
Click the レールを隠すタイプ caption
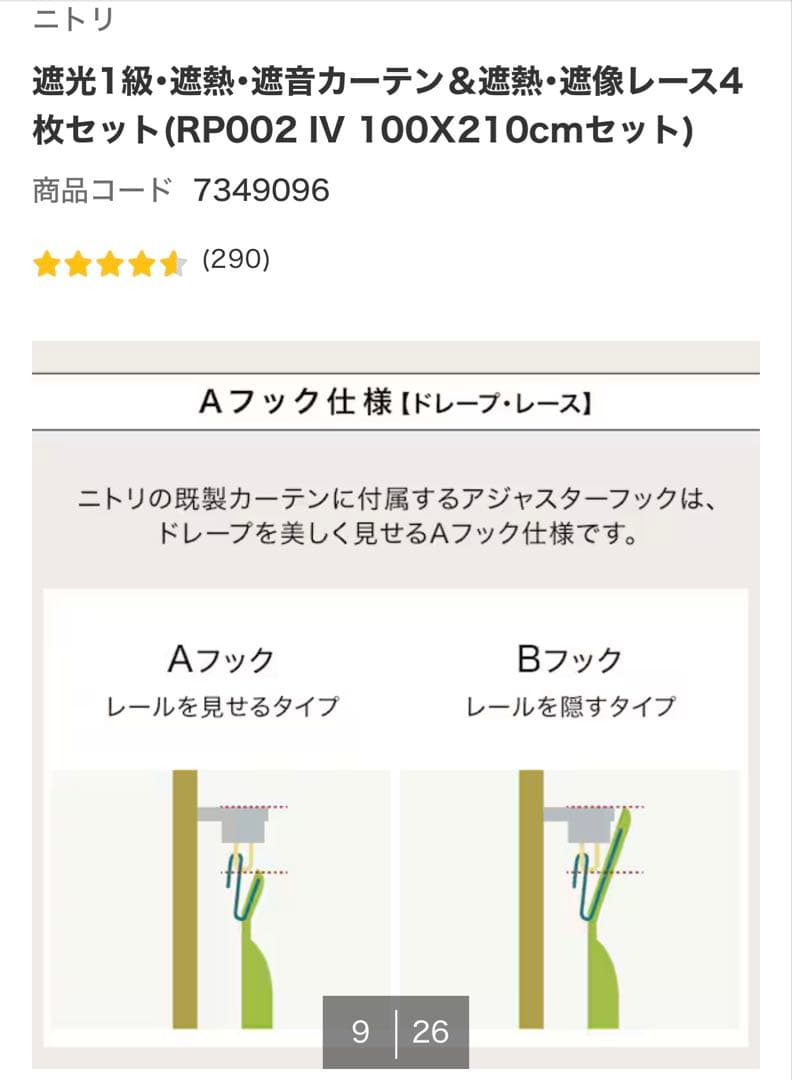(572, 704)
